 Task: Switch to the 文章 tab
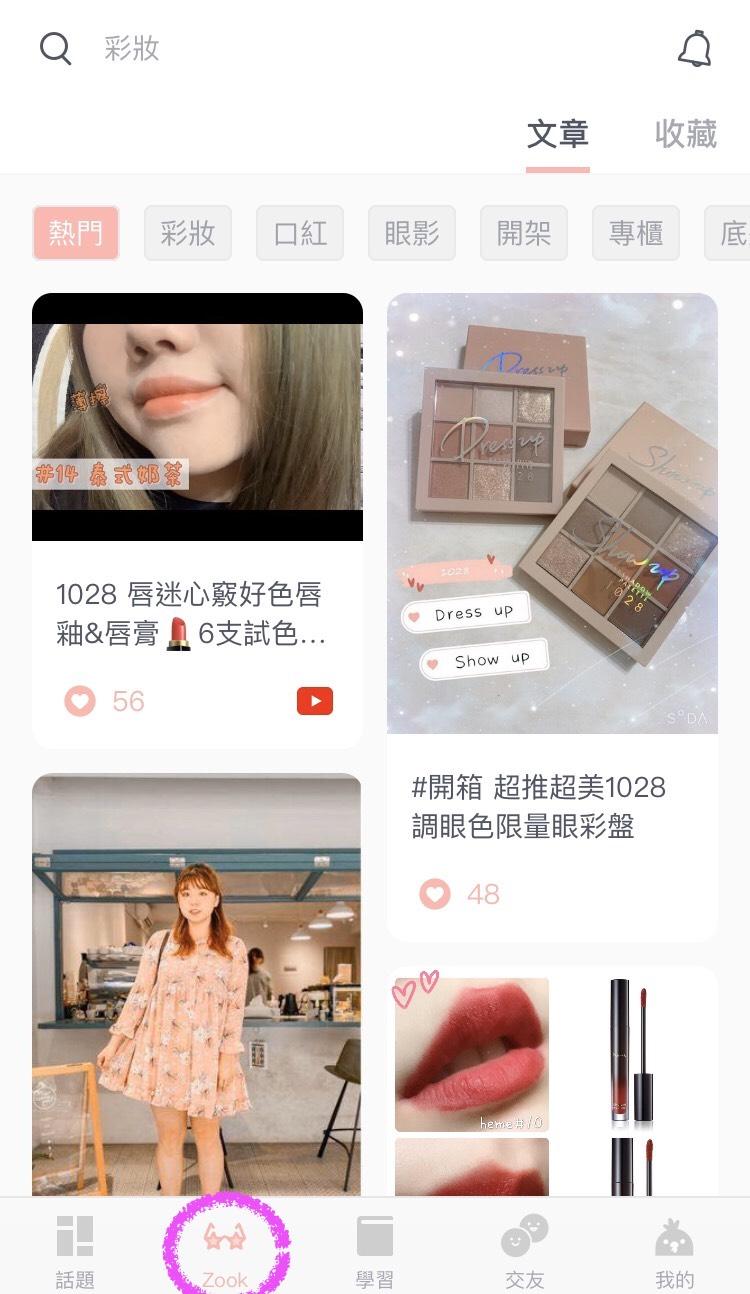pos(558,134)
